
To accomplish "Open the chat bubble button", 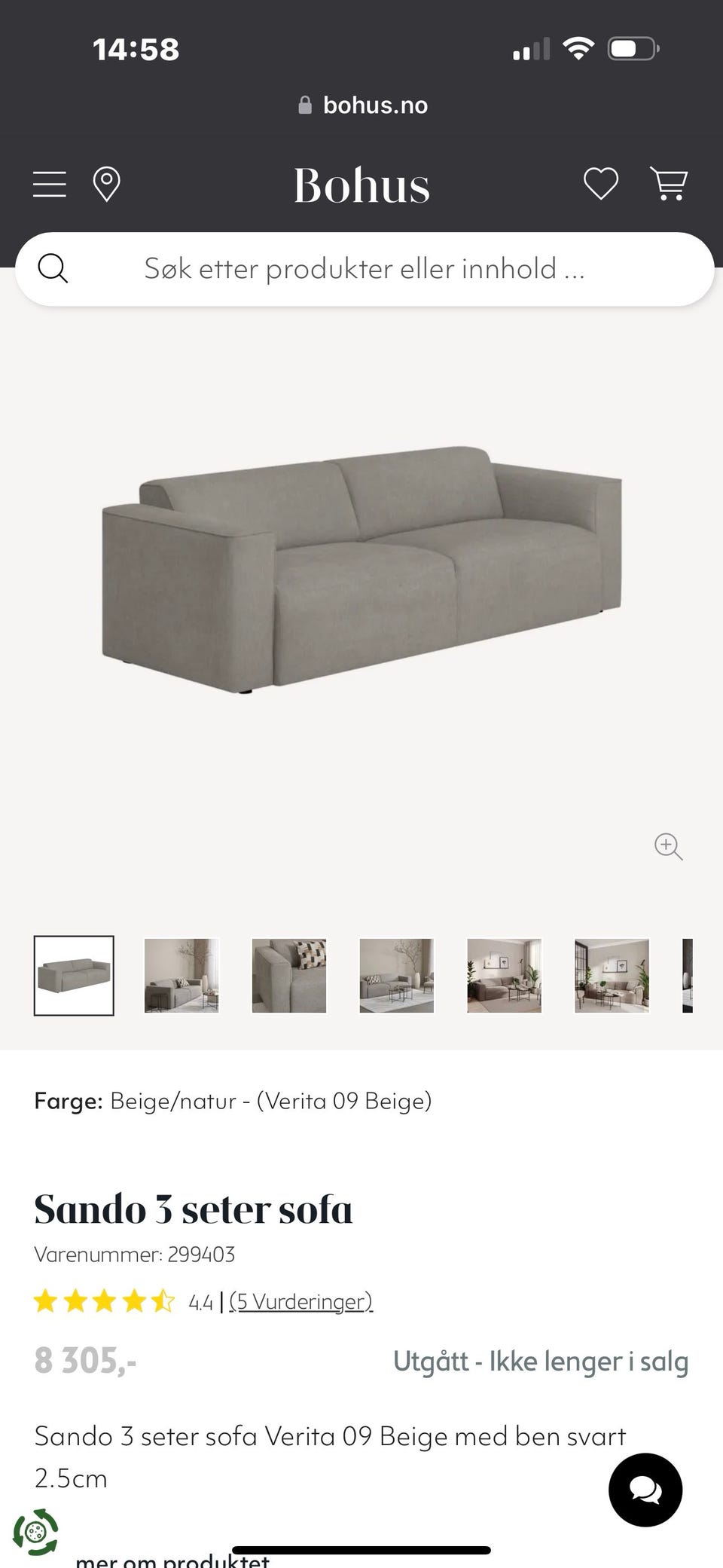I will [645, 1490].
